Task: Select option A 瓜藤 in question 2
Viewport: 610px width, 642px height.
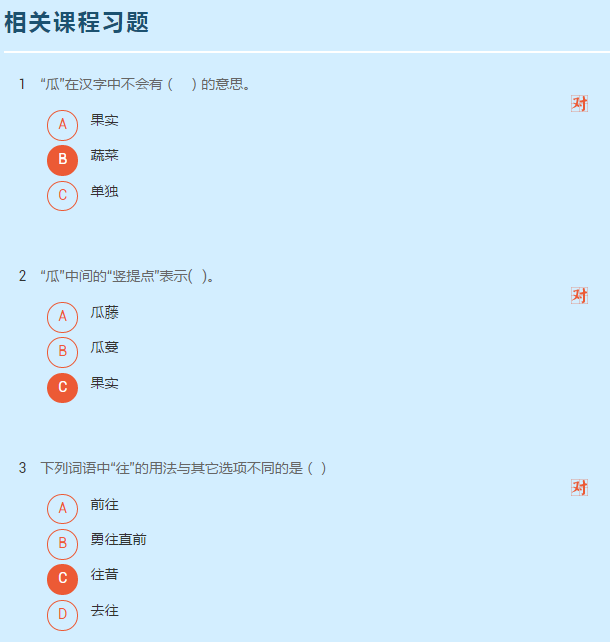Action: coord(62,316)
